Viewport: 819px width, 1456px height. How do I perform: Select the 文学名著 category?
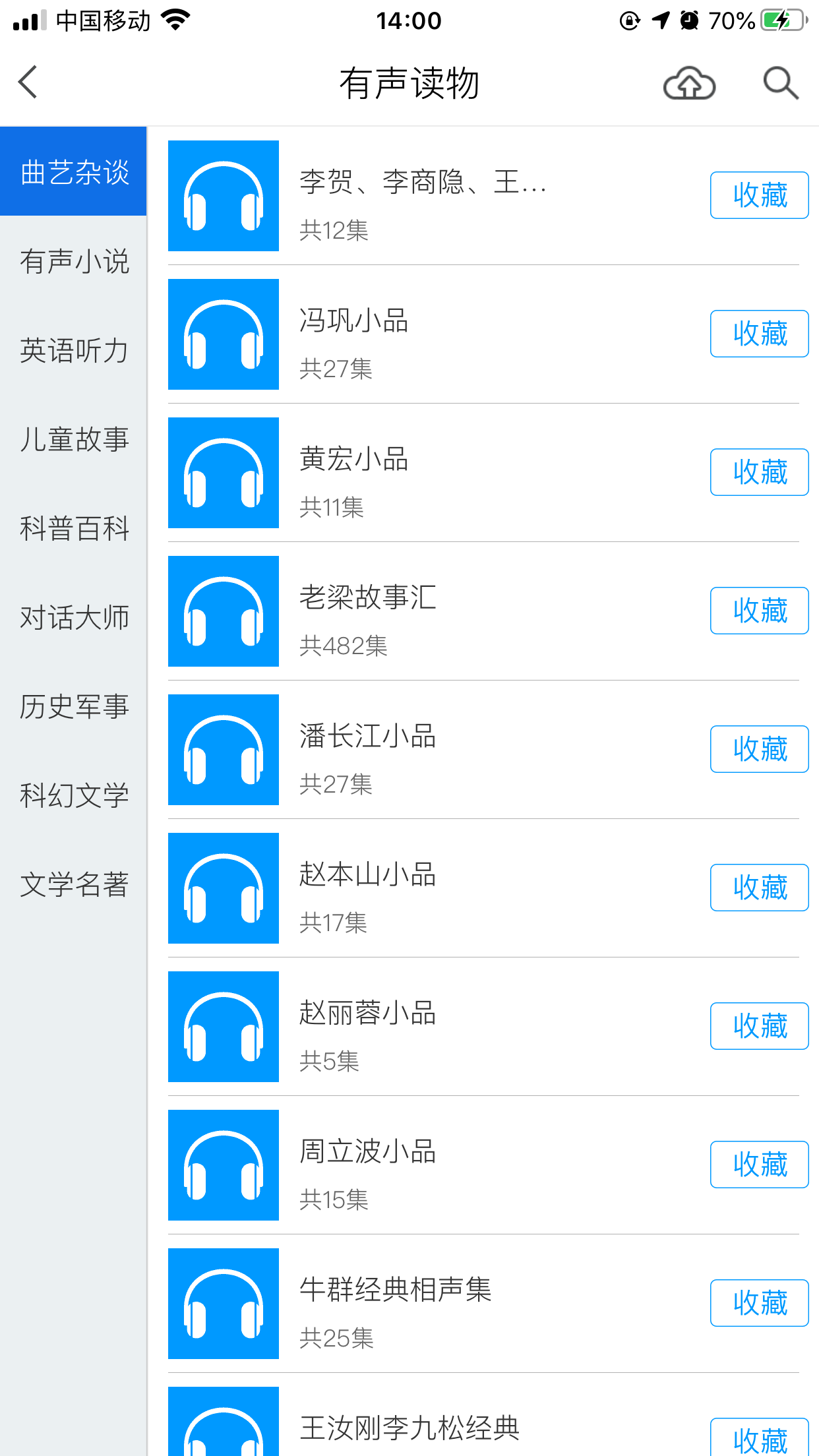click(x=74, y=884)
